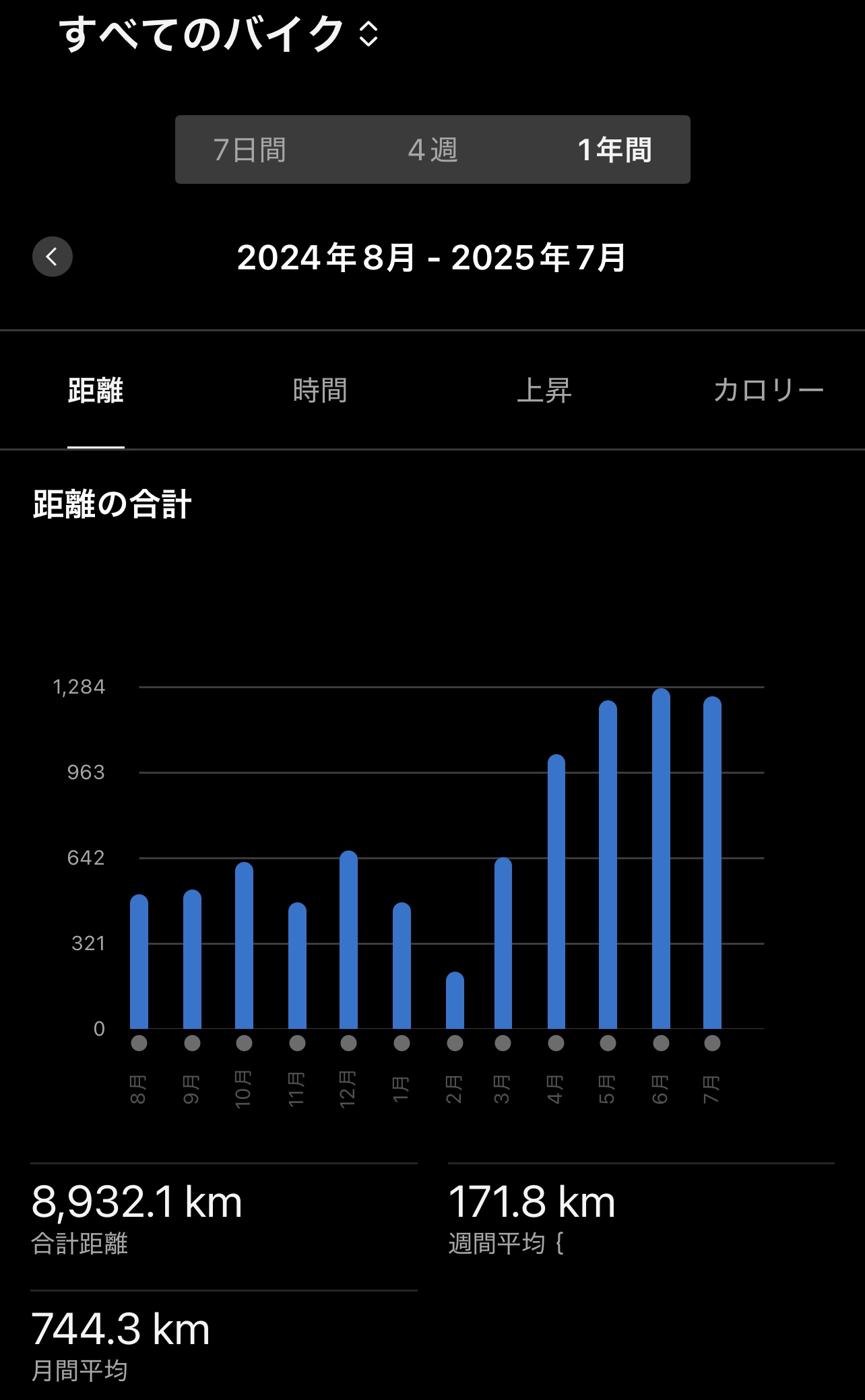
Task: Show the 上昇 elevation tab
Action: click(x=544, y=391)
